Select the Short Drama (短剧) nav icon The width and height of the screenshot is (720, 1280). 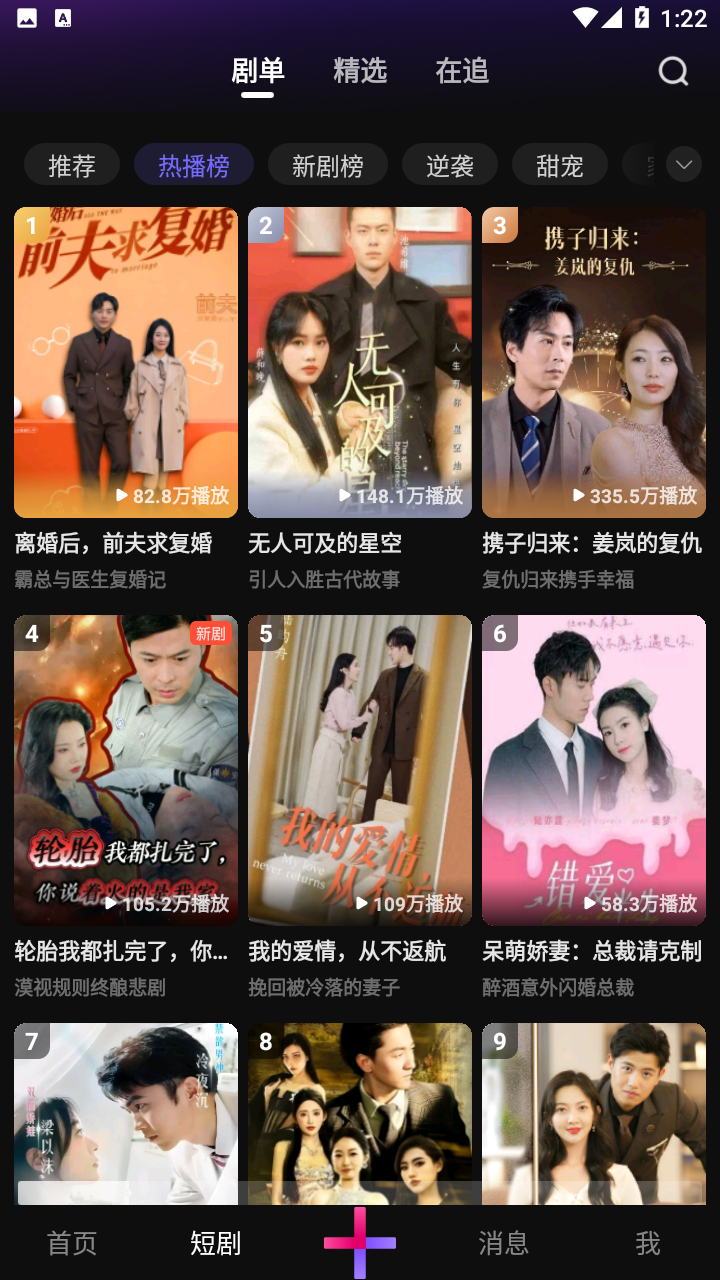pyautogui.click(x=215, y=1243)
